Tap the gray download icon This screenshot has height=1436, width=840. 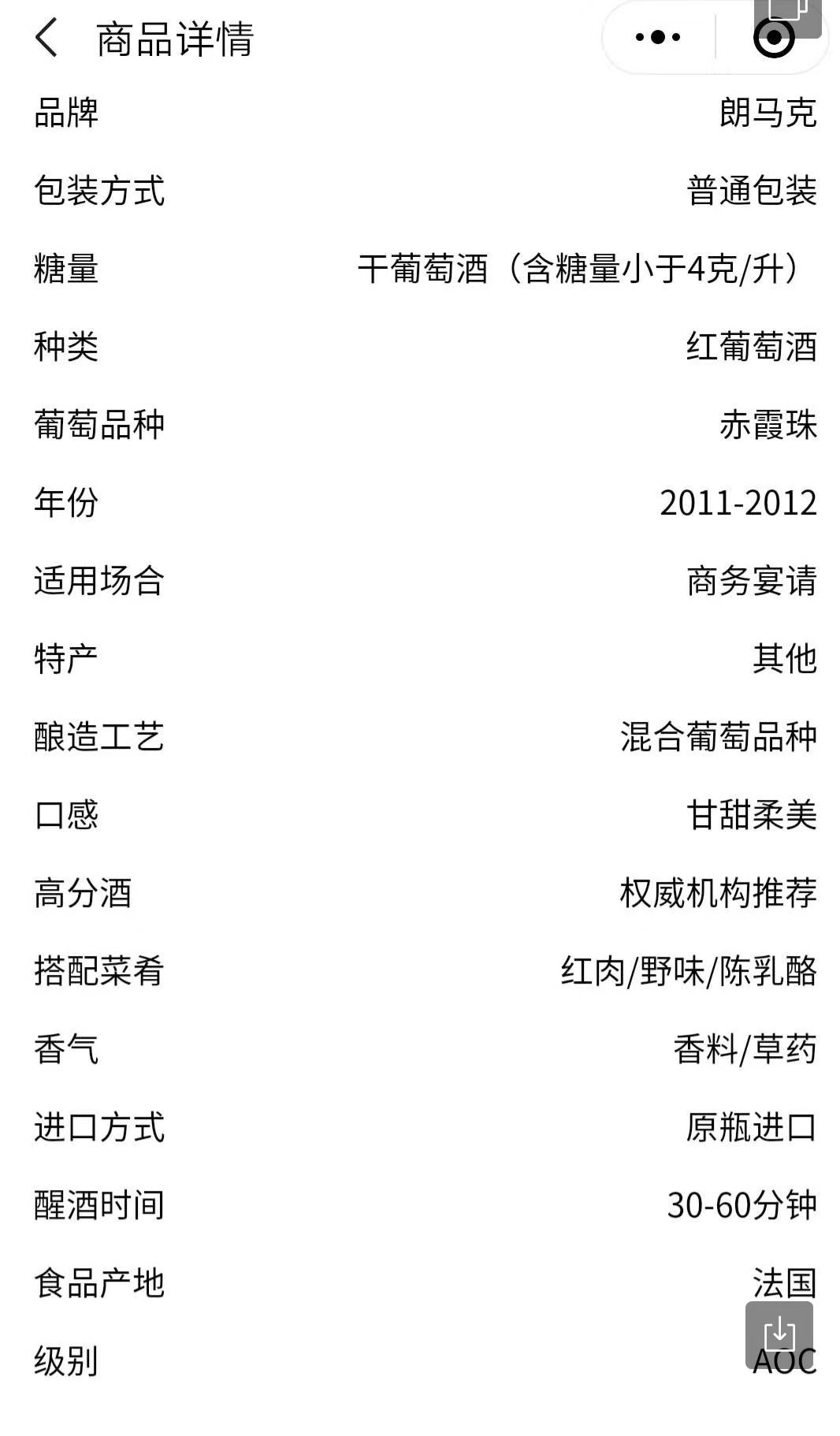779,1334
